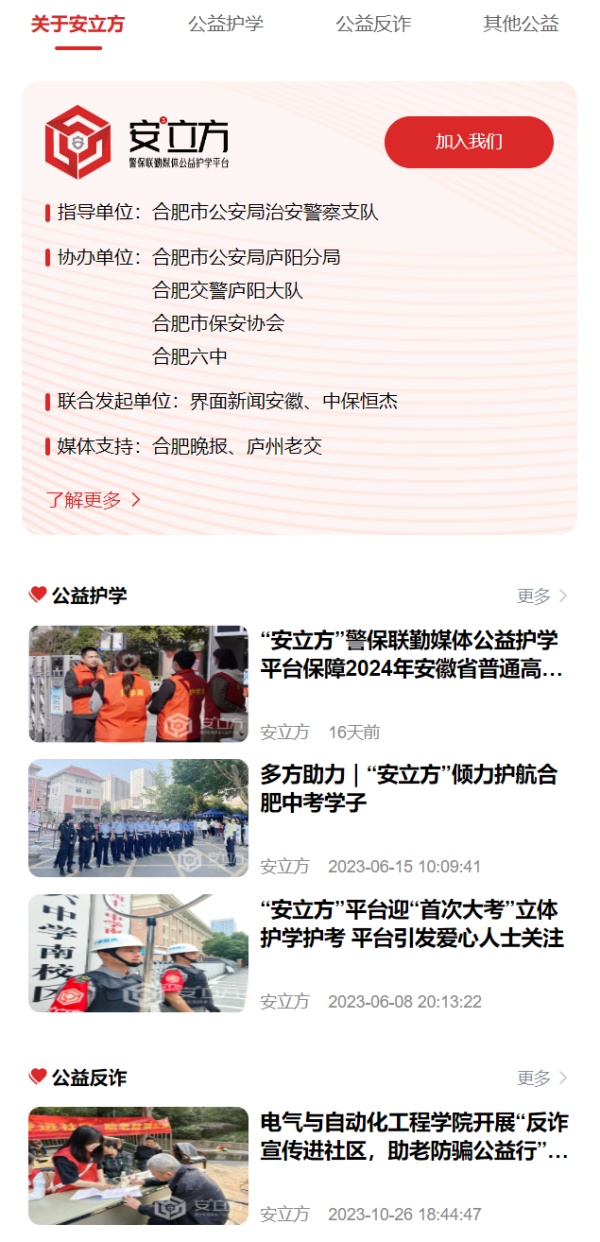This screenshot has height=1242, width=600.
Task: Open the 其他公益 tab
Action: coord(521,24)
